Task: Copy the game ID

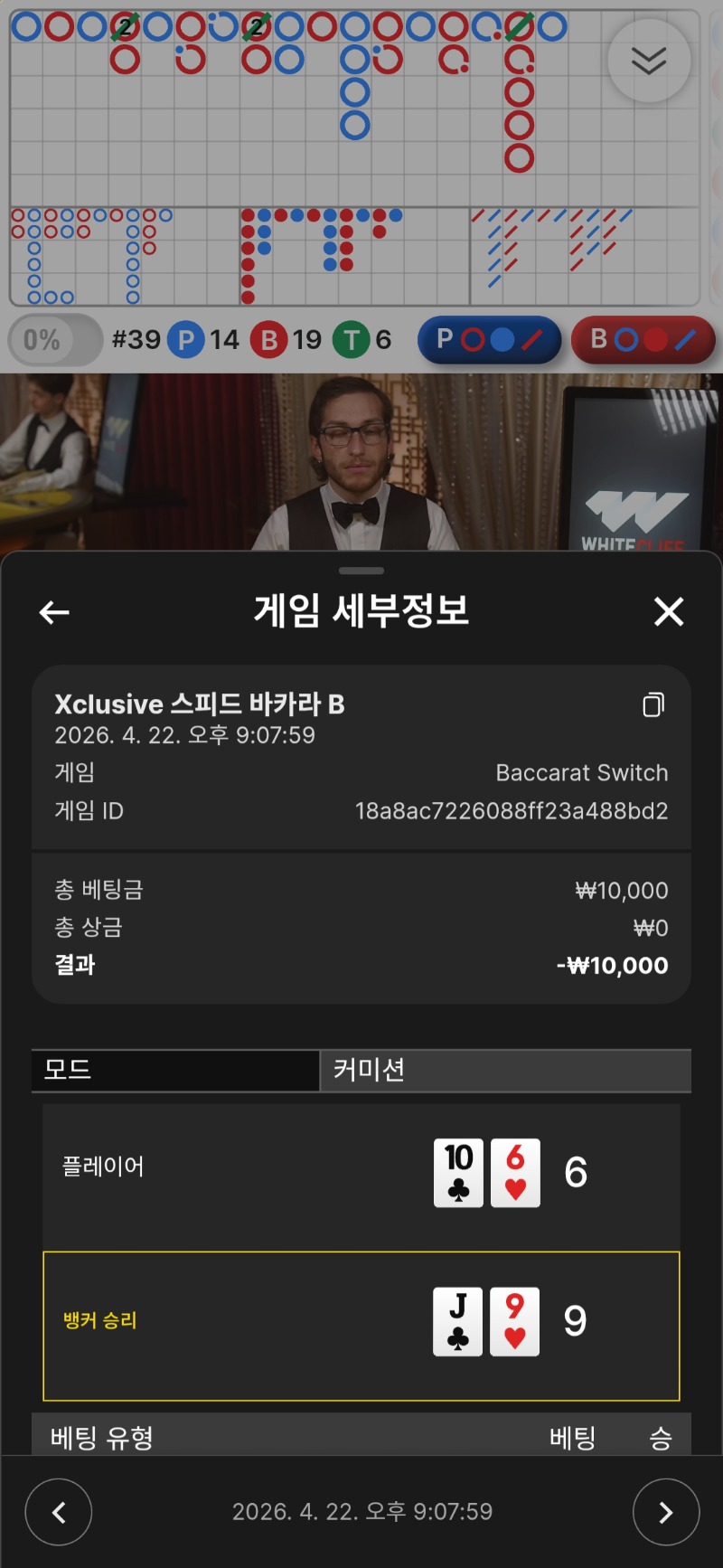Action: pyautogui.click(x=653, y=704)
